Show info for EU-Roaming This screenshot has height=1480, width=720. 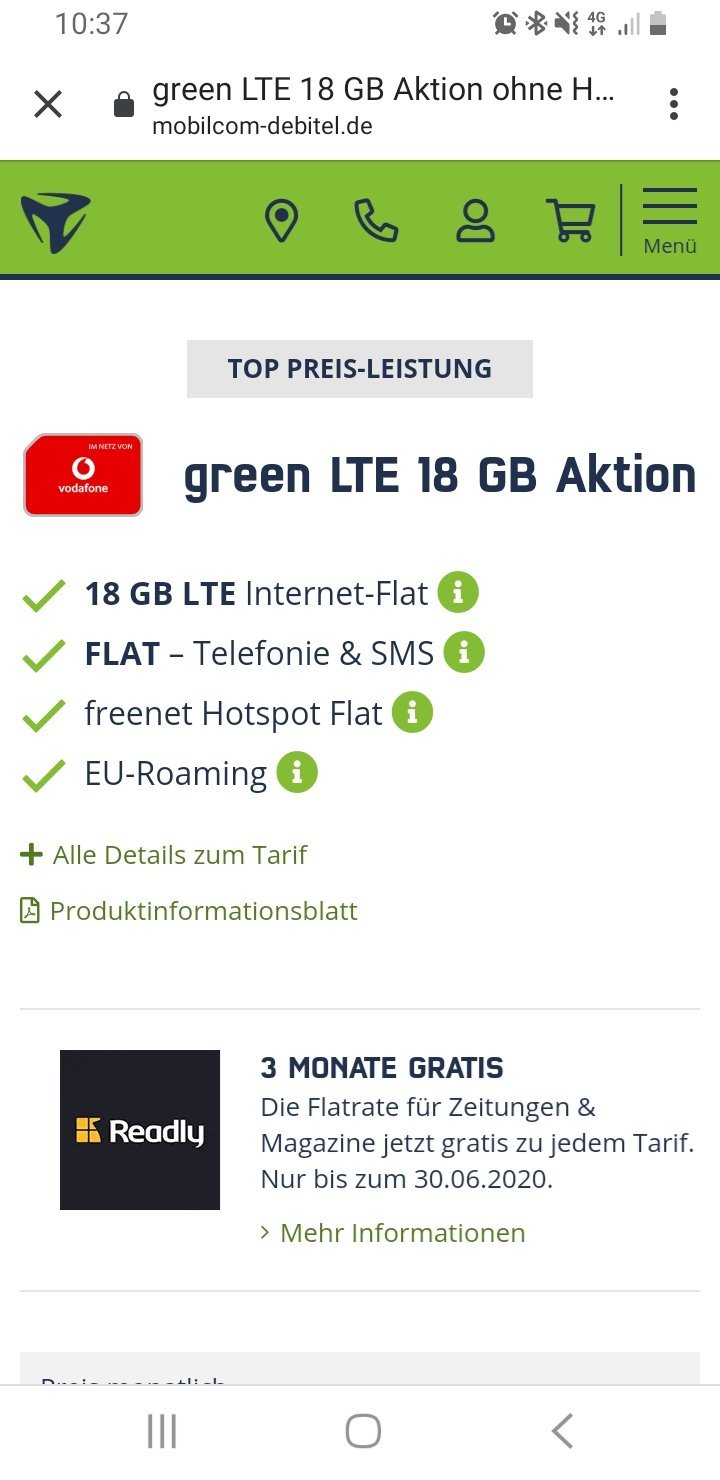point(297,773)
